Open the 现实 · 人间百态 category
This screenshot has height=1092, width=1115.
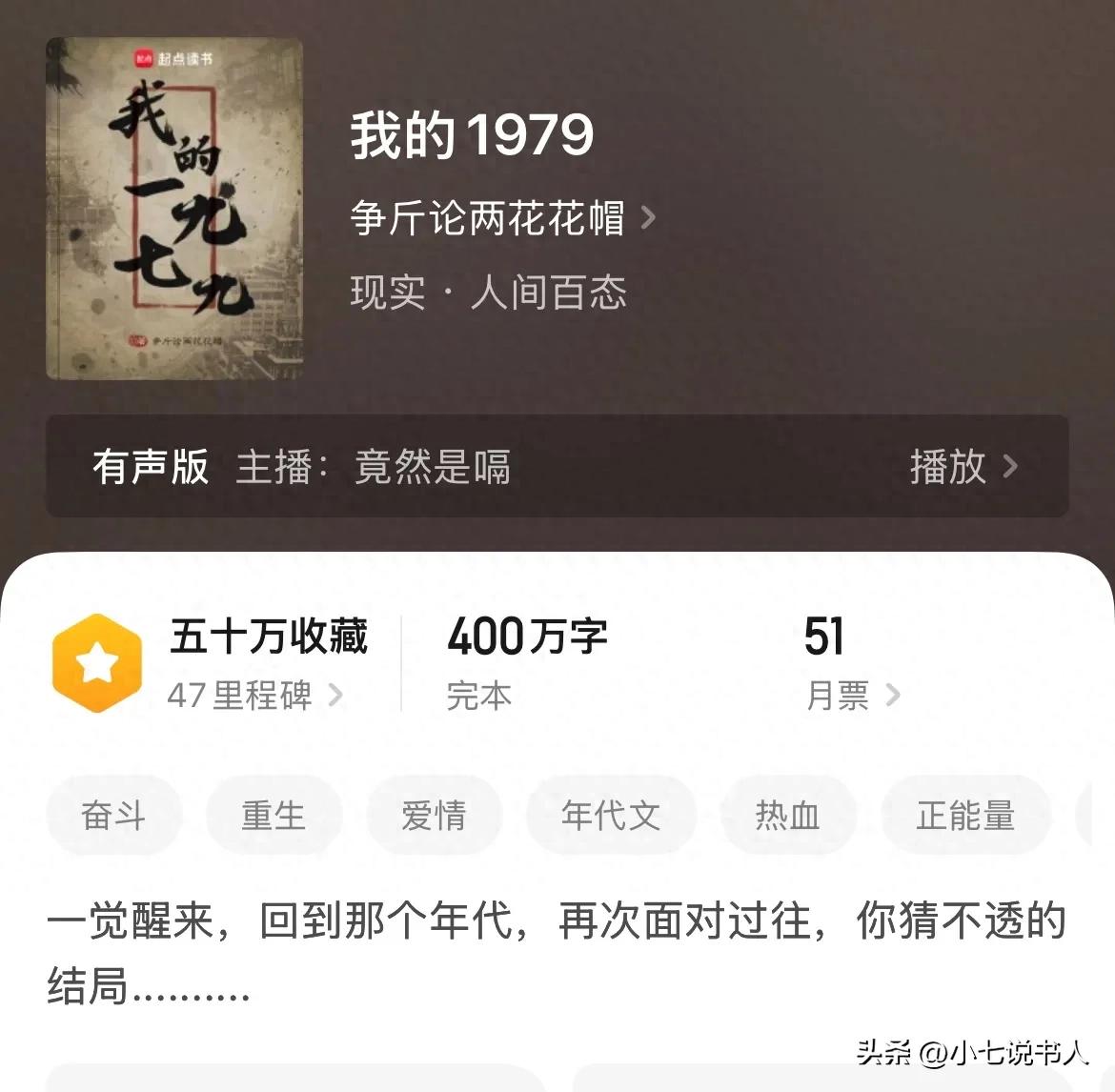pos(488,293)
